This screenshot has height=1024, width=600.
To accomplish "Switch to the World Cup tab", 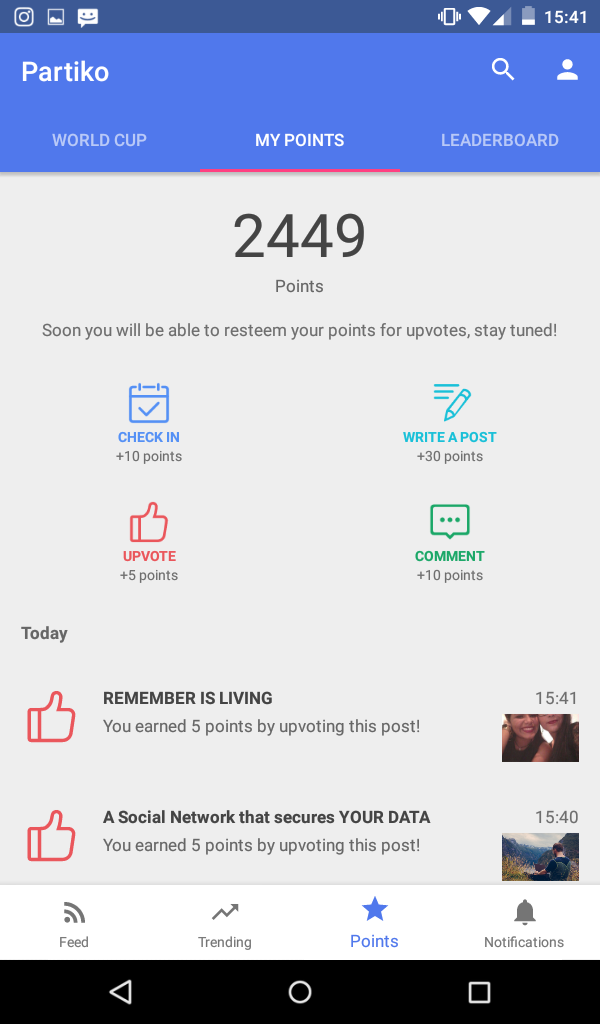I will [99, 140].
